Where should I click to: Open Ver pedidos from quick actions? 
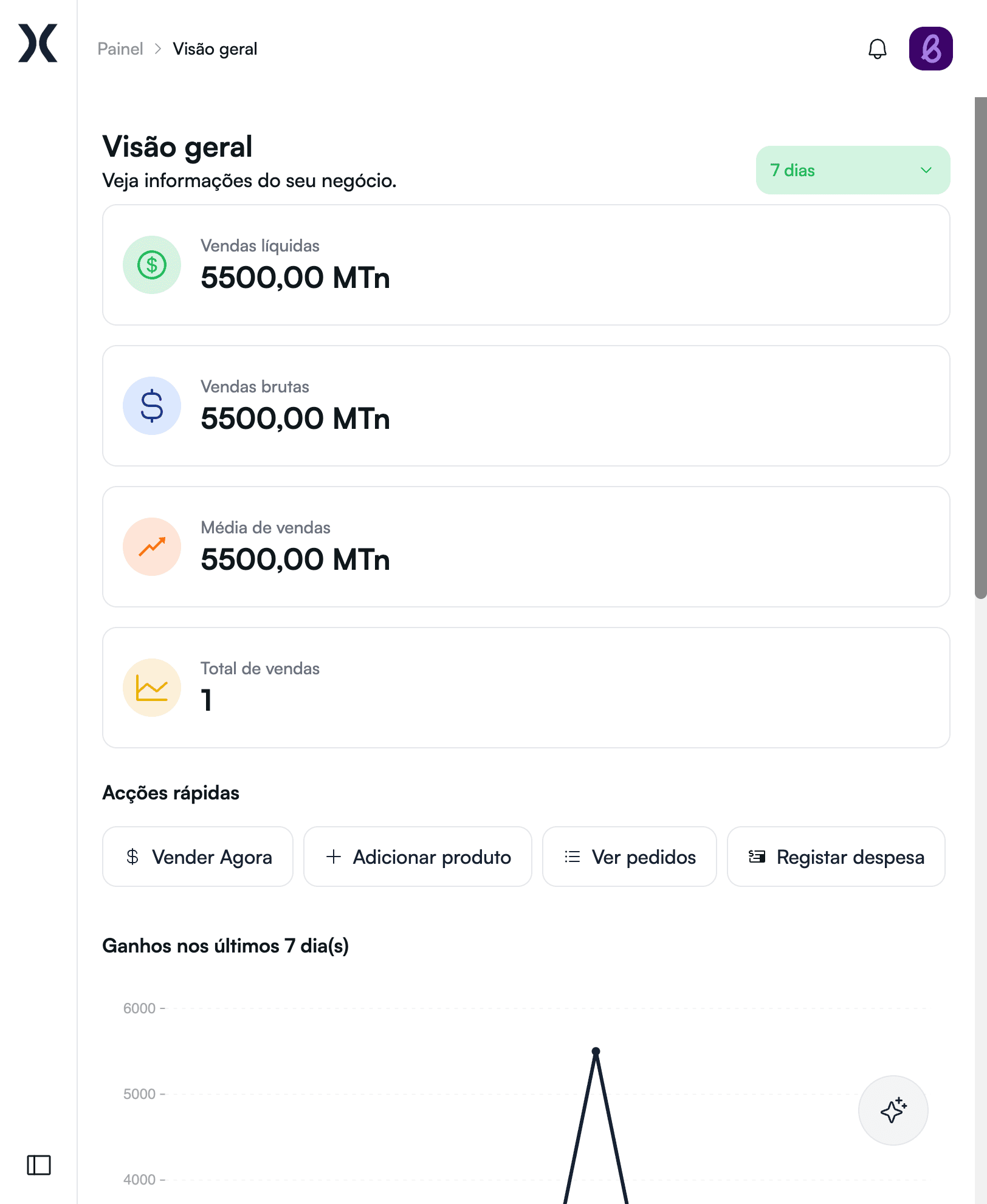coord(629,857)
